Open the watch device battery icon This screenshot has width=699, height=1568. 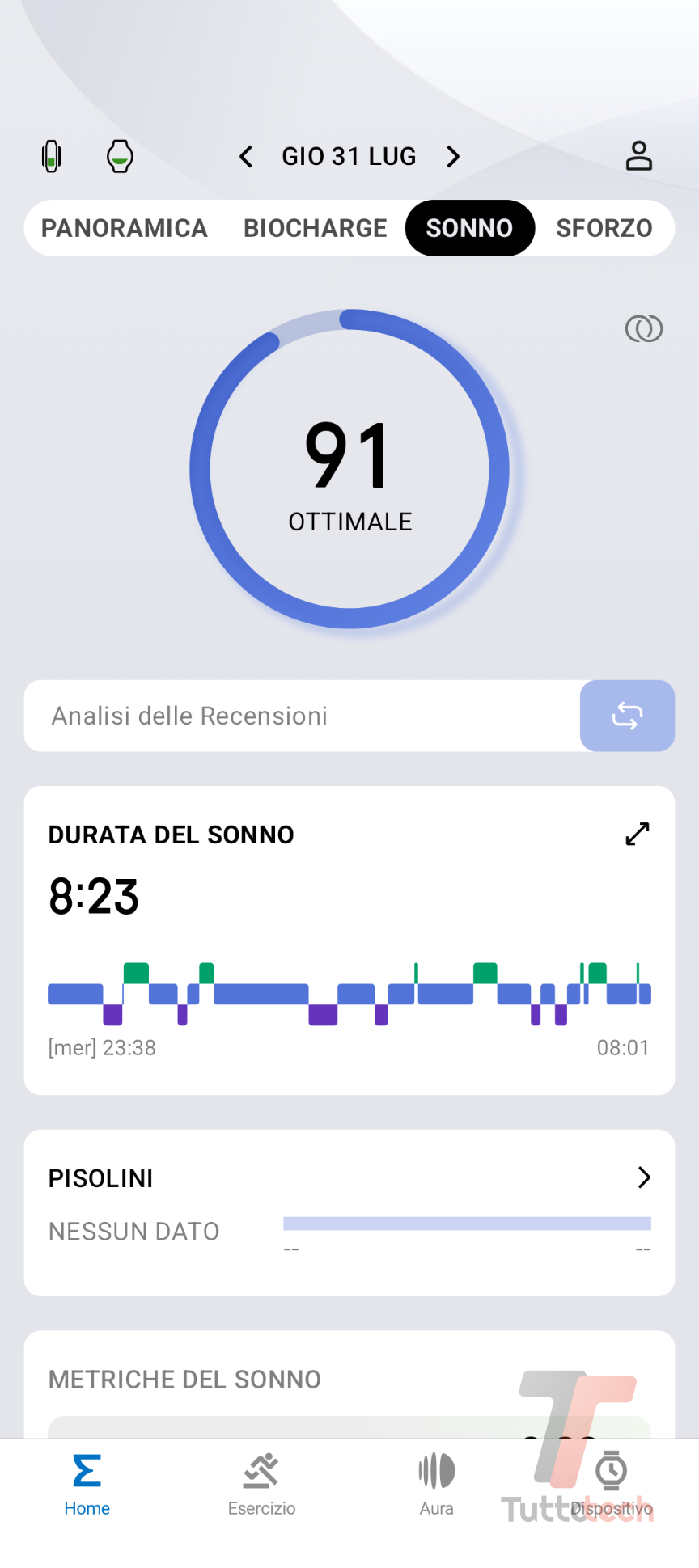coord(120,156)
